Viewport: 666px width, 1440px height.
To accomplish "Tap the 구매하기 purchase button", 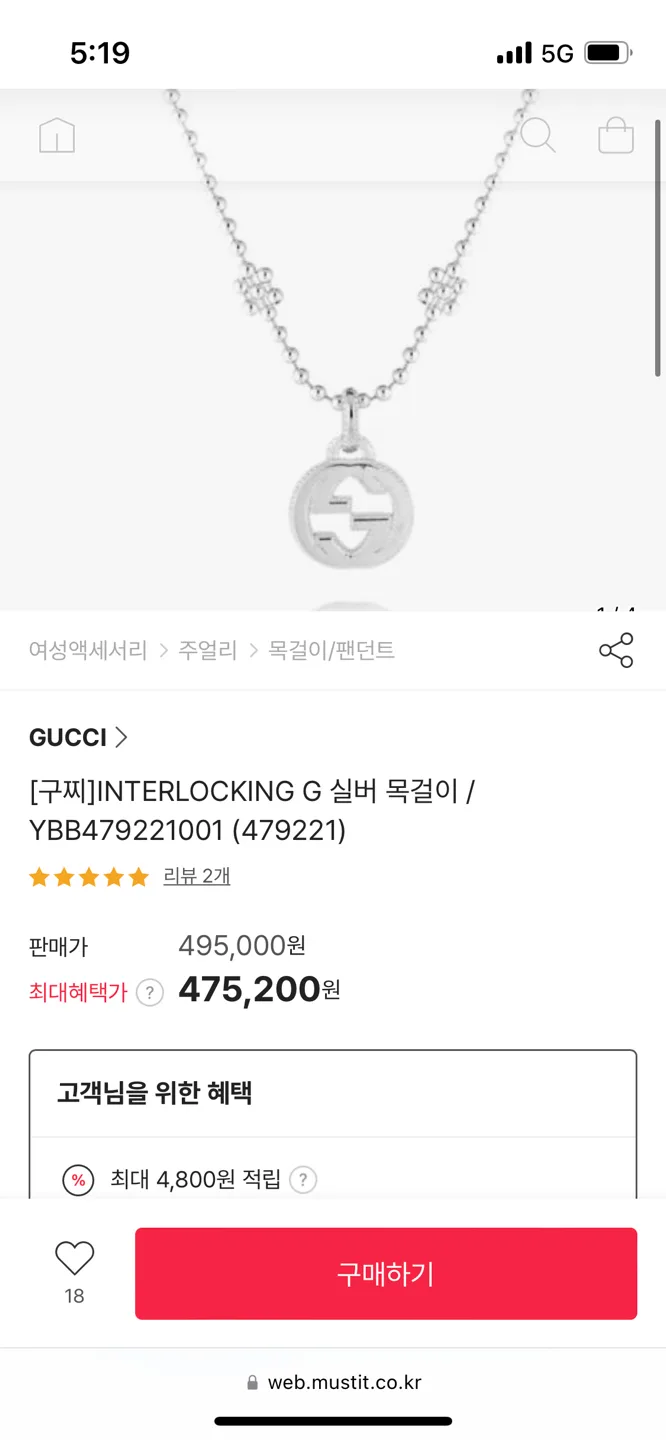I will 386,1273.
